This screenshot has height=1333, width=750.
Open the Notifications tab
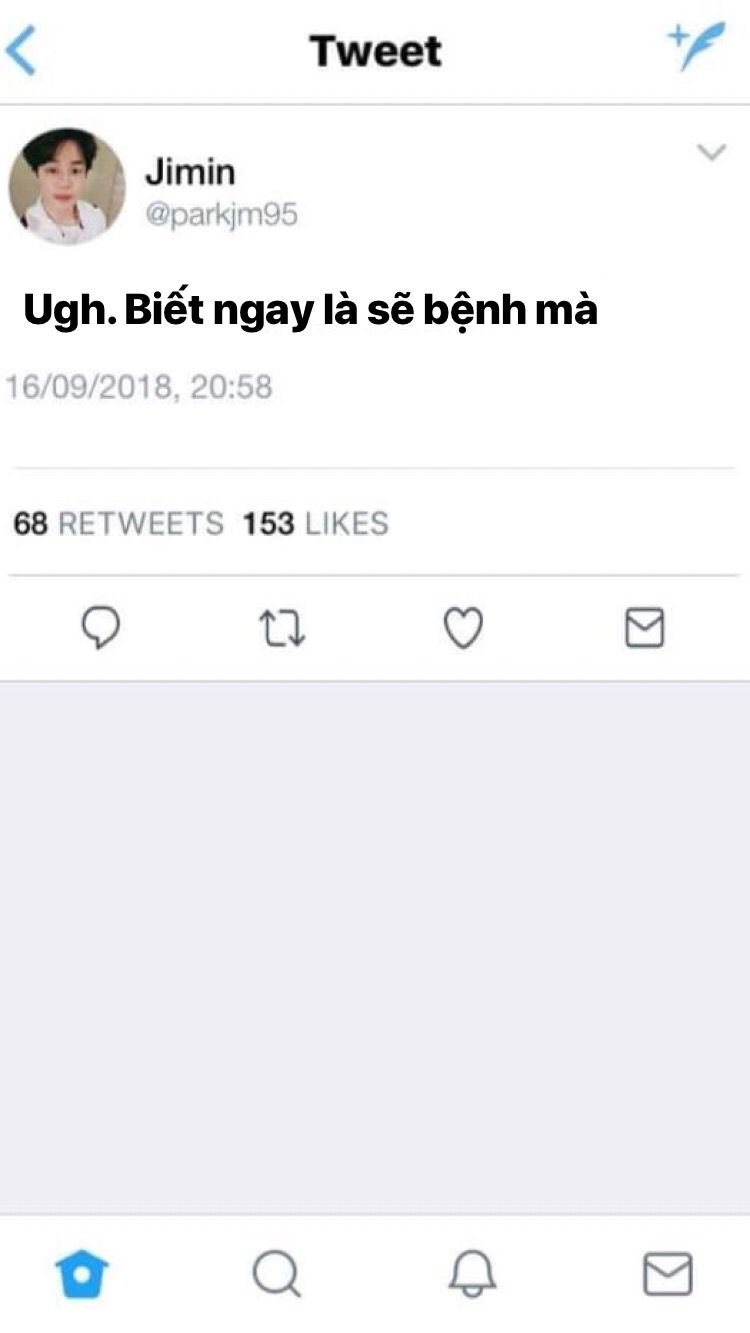click(472, 1274)
